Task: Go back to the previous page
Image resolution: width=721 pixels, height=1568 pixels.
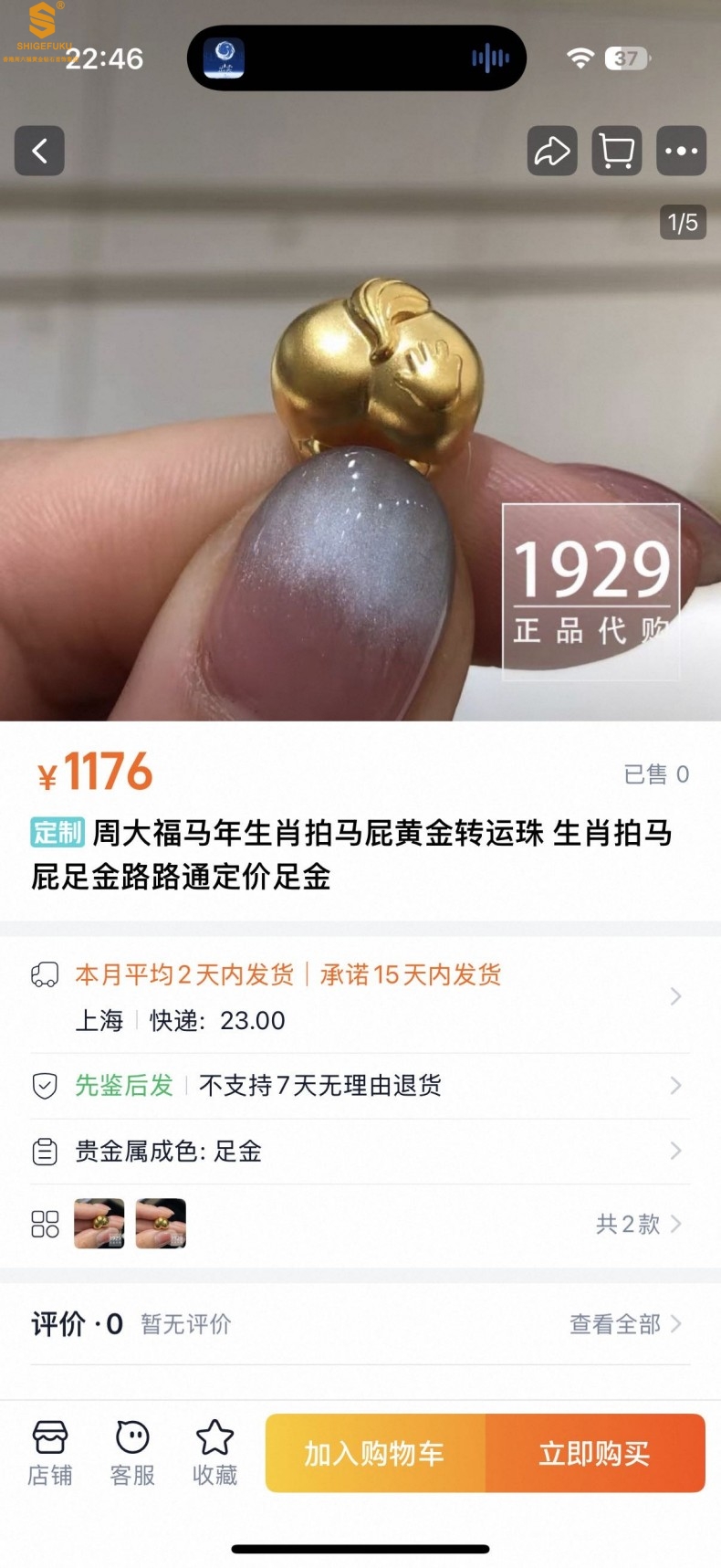Action: [39, 151]
